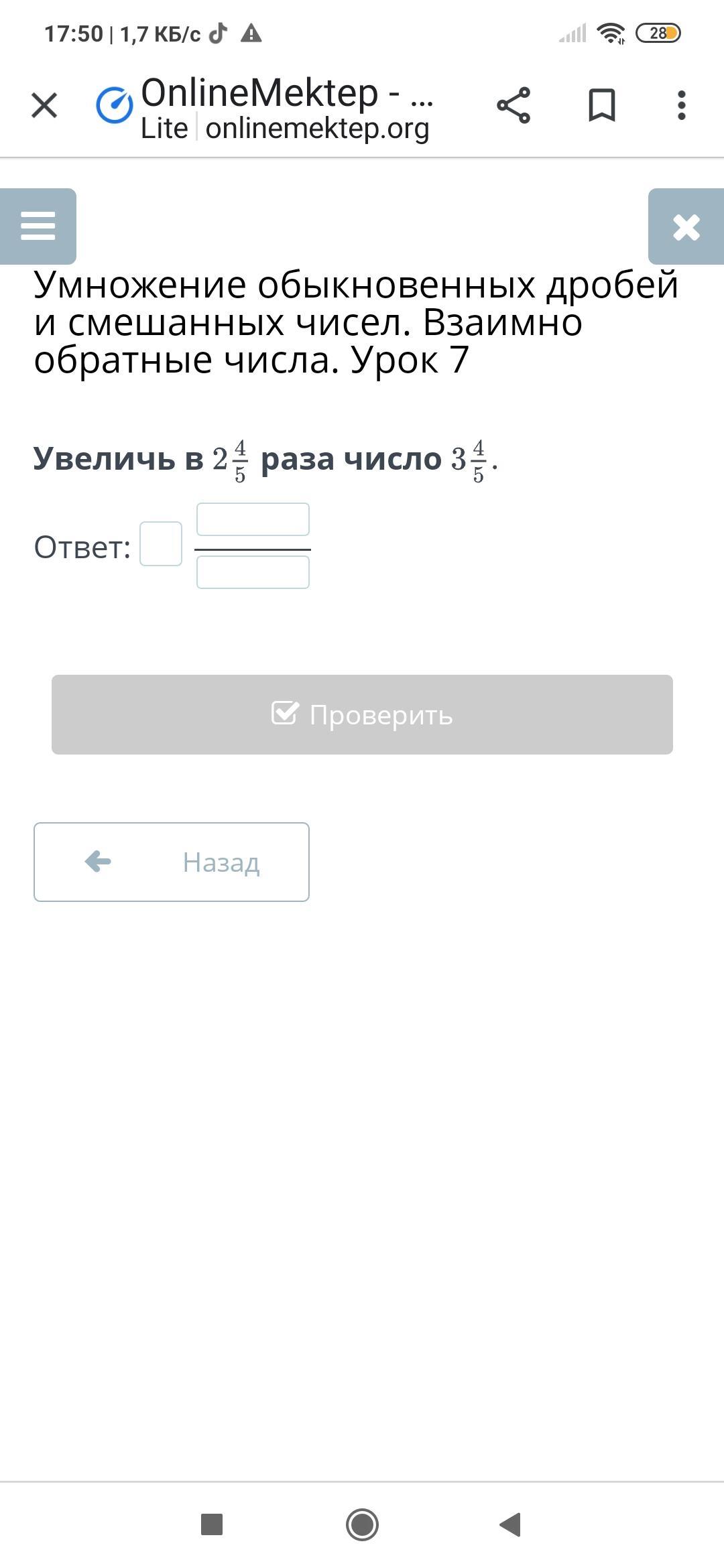Screen dimensions: 724x1568
Task: Focus the numerator answer field
Action: pyautogui.click(x=253, y=519)
